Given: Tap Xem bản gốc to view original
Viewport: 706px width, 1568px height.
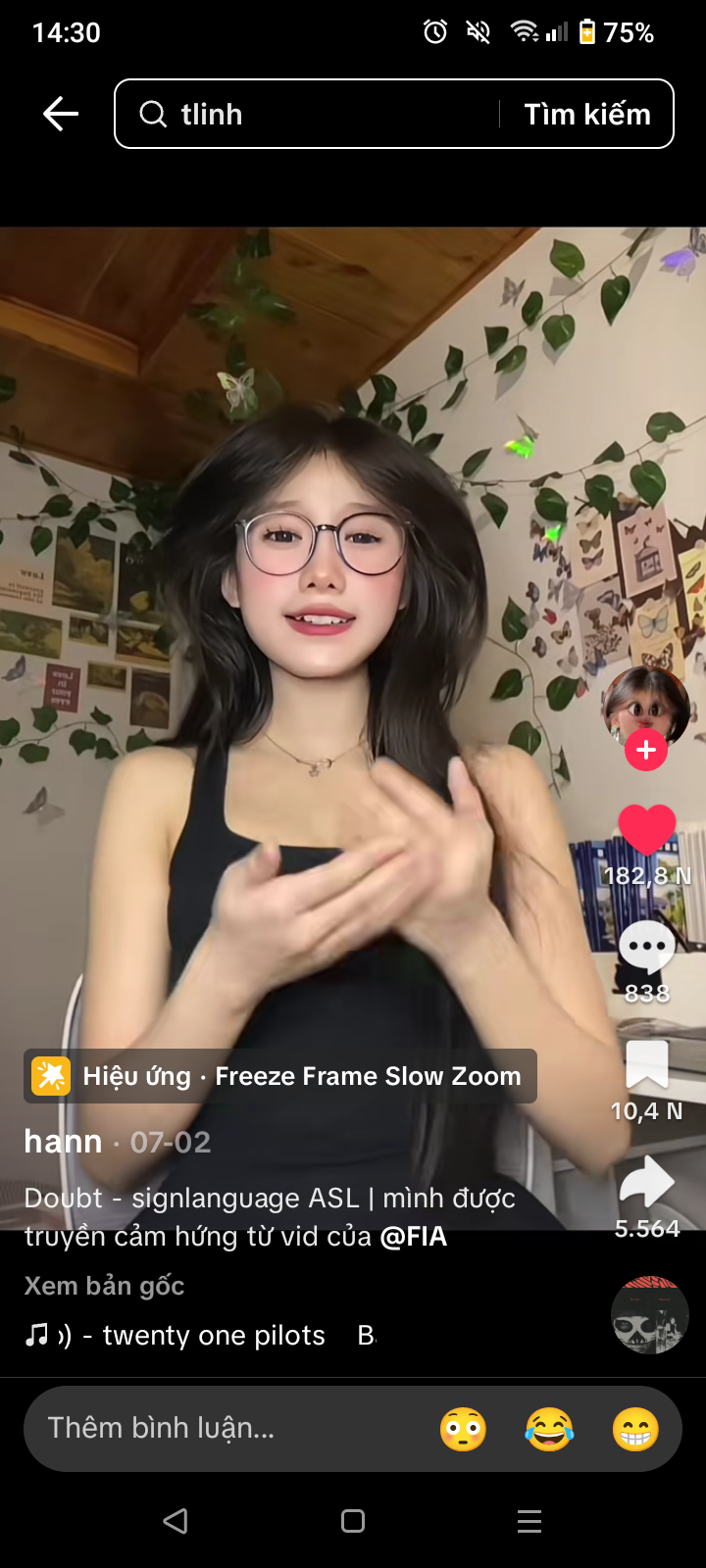Looking at the screenshot, I should click(104, 1286).
